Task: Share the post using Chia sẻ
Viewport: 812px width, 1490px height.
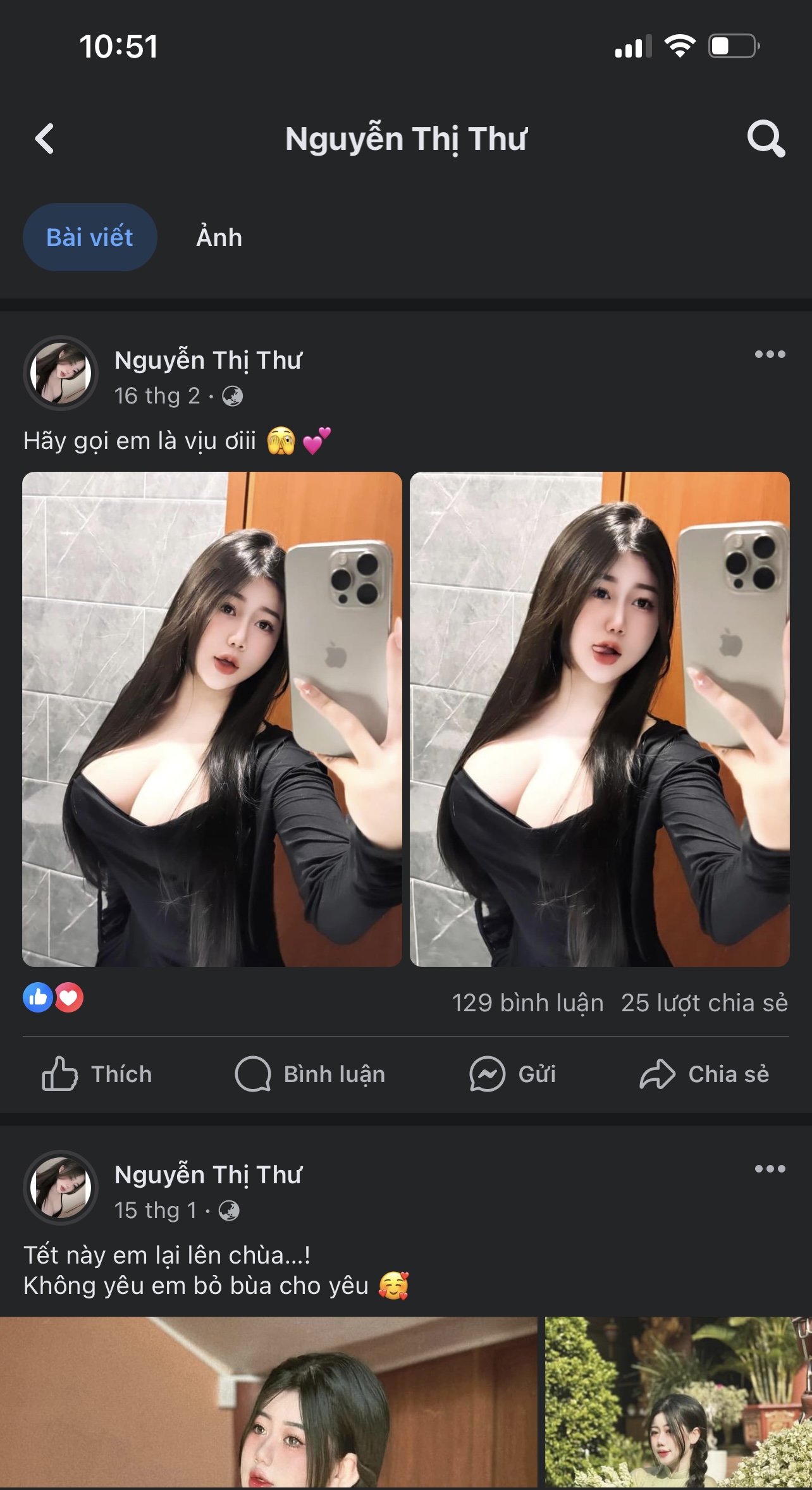Action: tap(704, 1074)
